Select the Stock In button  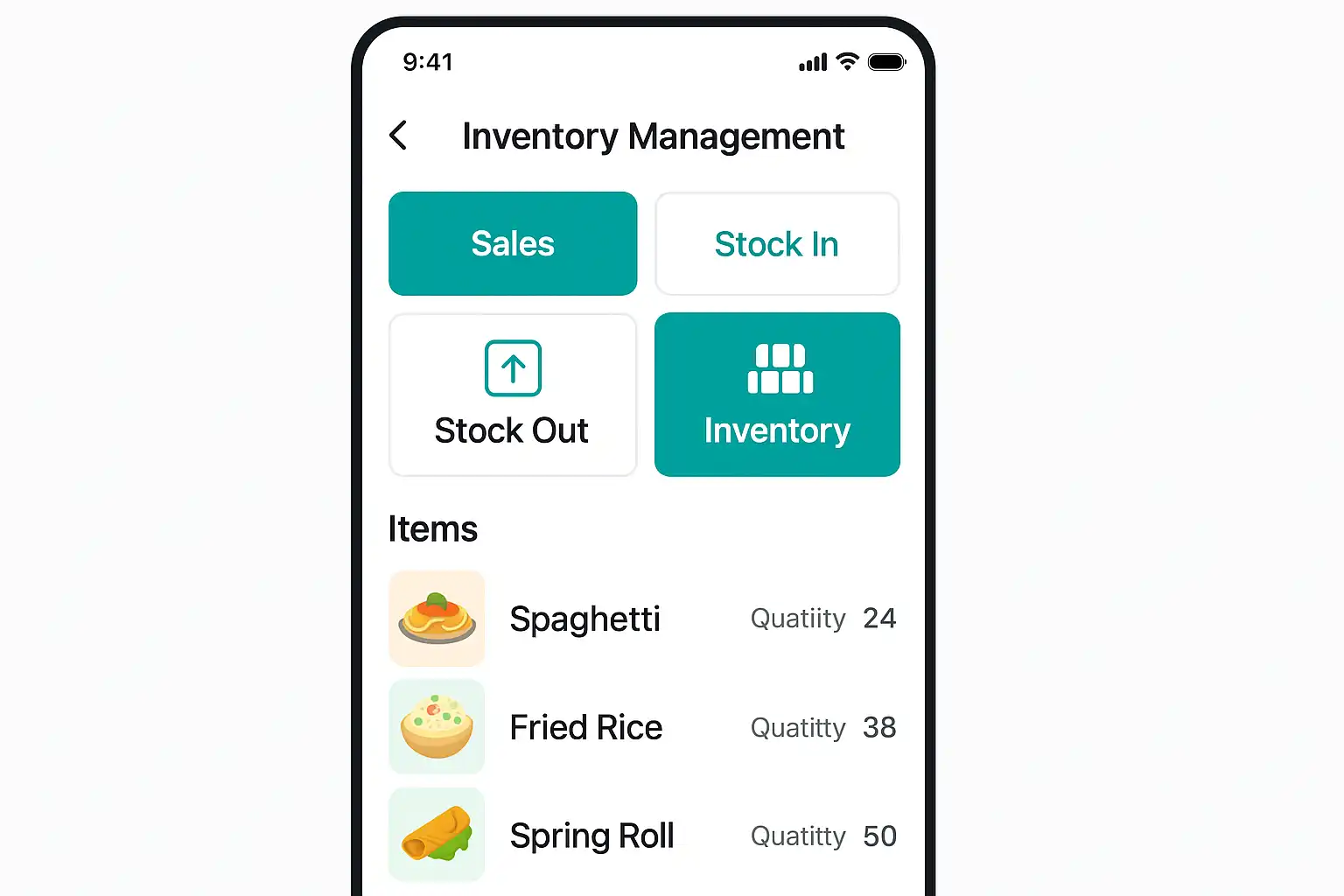point(777,244)
